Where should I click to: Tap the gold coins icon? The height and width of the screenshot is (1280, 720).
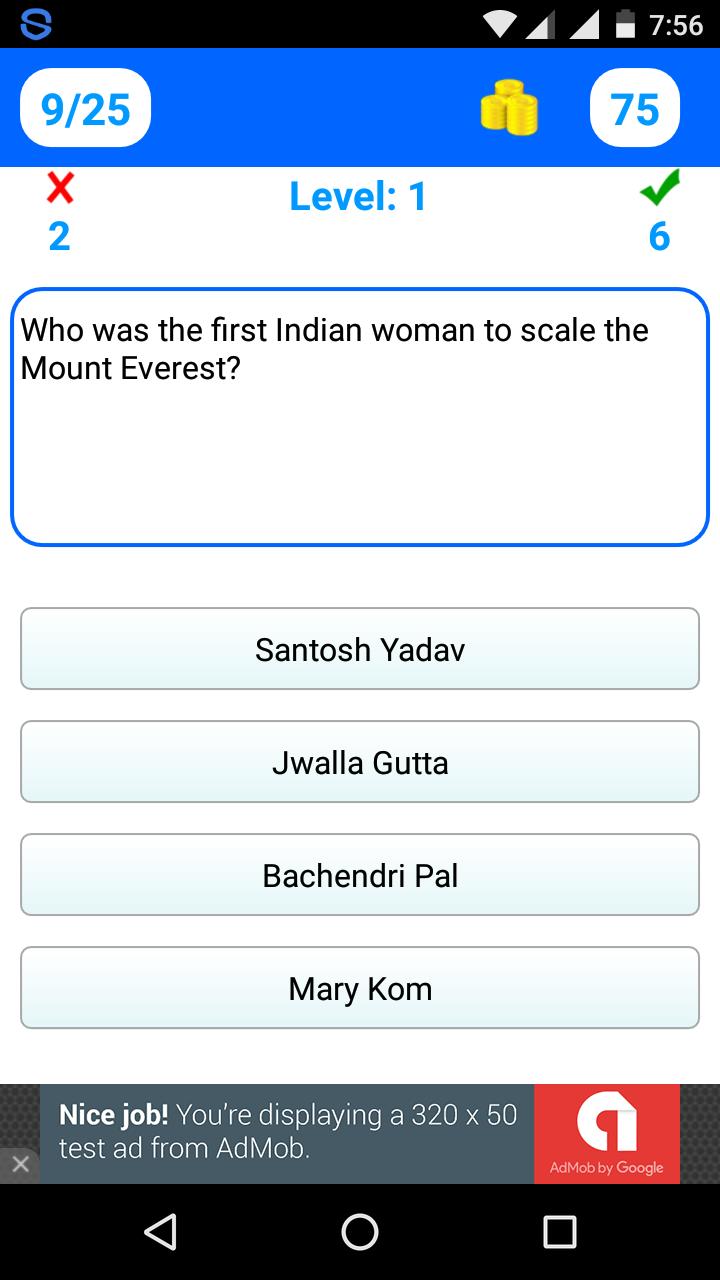click(x=509, y=108)
